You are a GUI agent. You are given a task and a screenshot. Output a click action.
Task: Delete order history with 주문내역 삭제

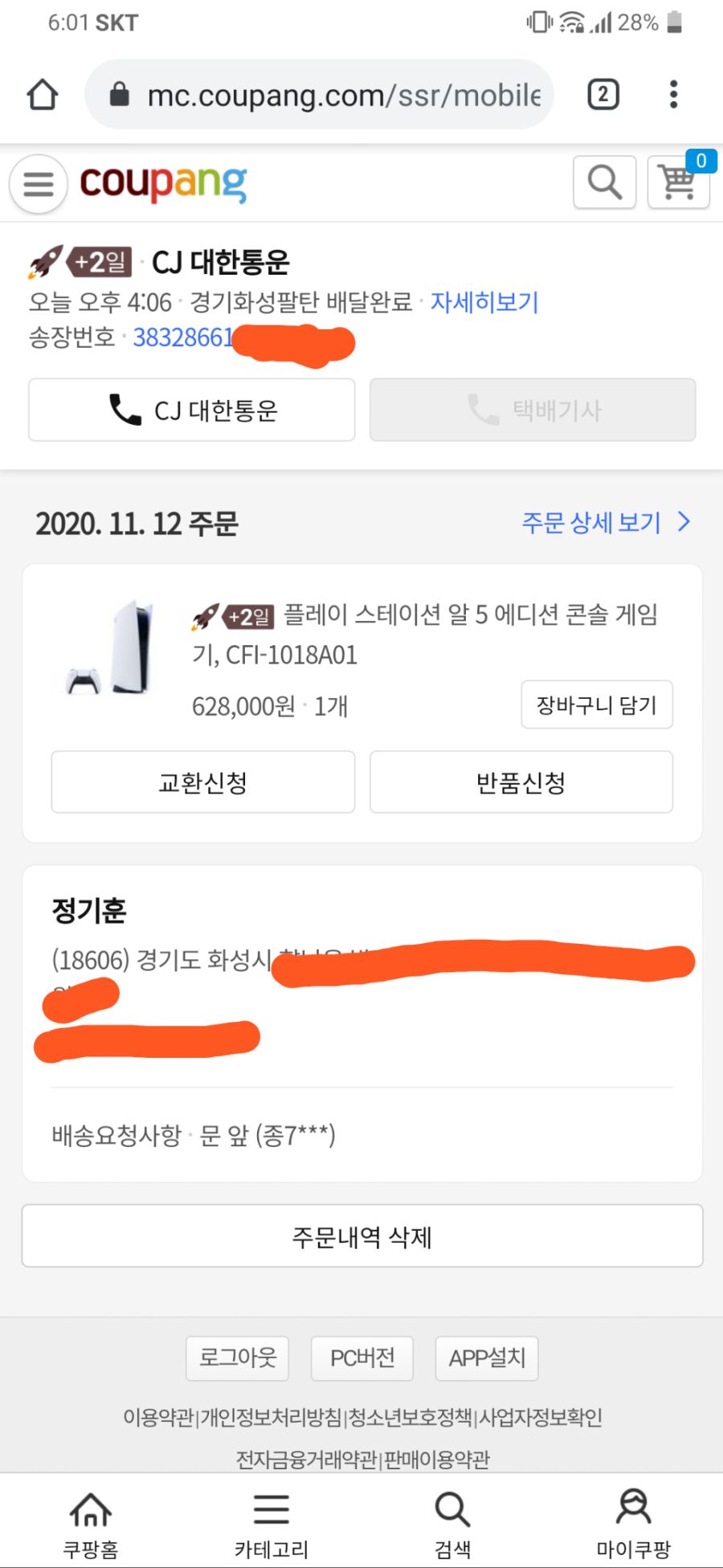coord(361,1237)
